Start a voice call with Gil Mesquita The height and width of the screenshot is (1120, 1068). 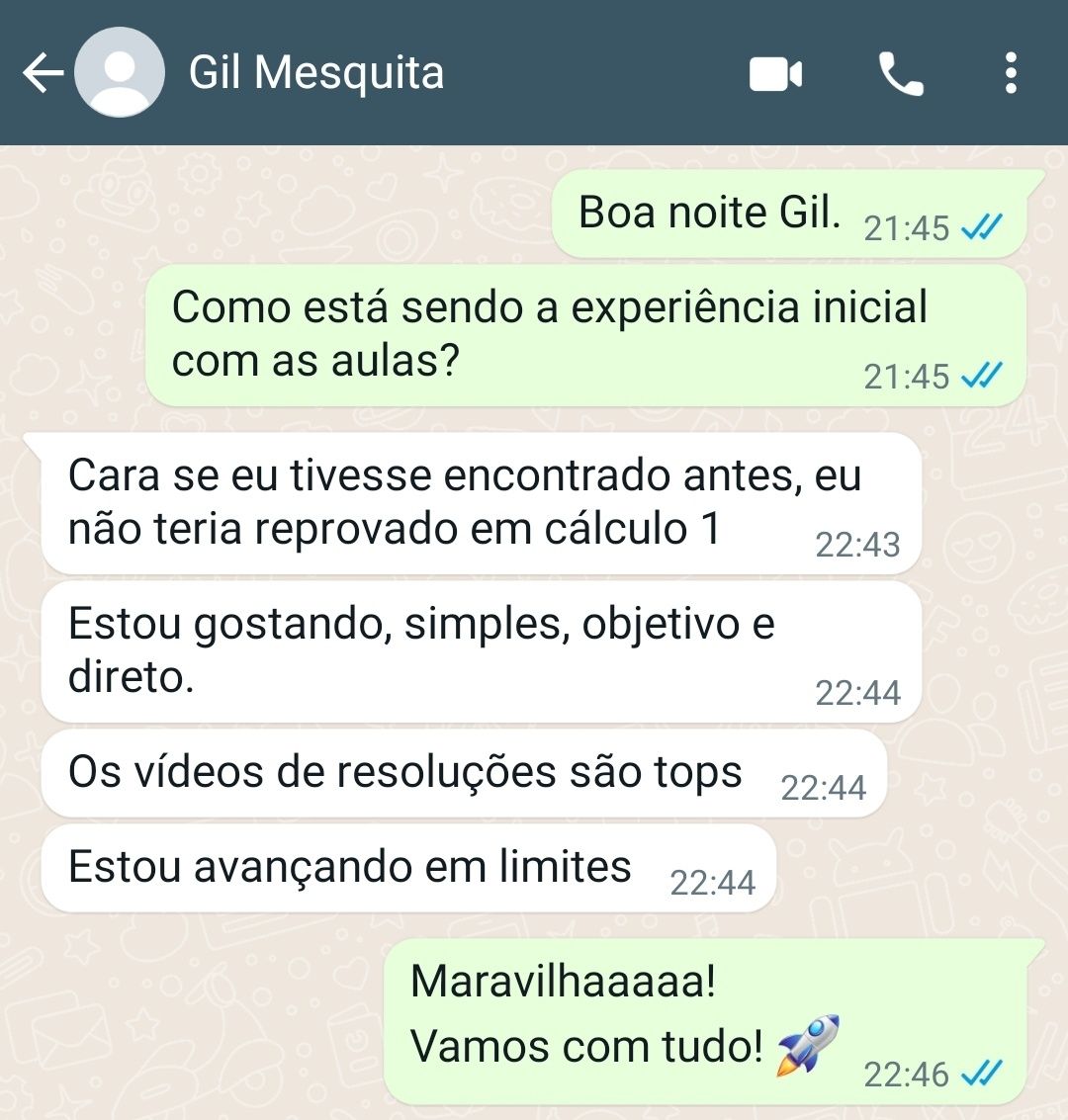tap(900, 74)
